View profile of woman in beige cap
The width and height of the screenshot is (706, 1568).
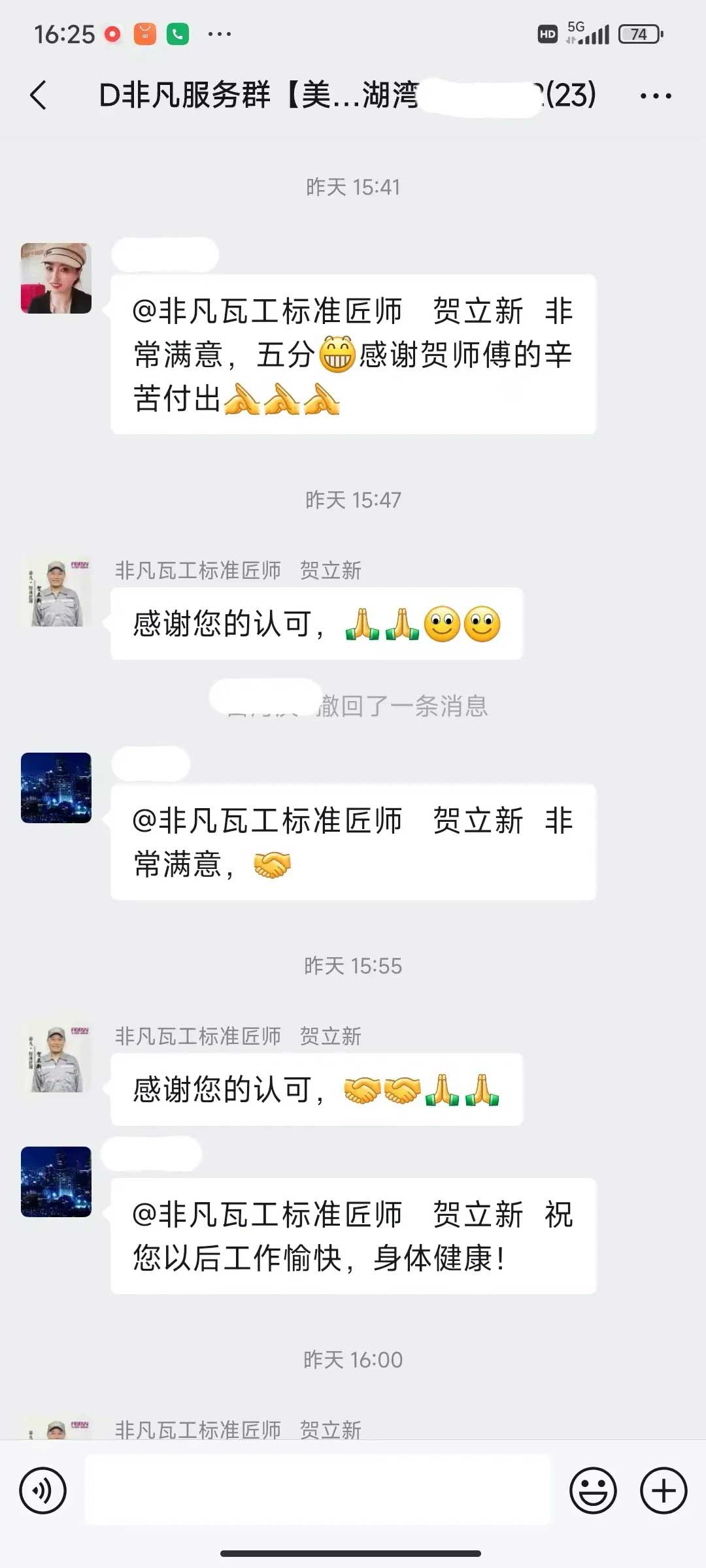coord(56,278)
